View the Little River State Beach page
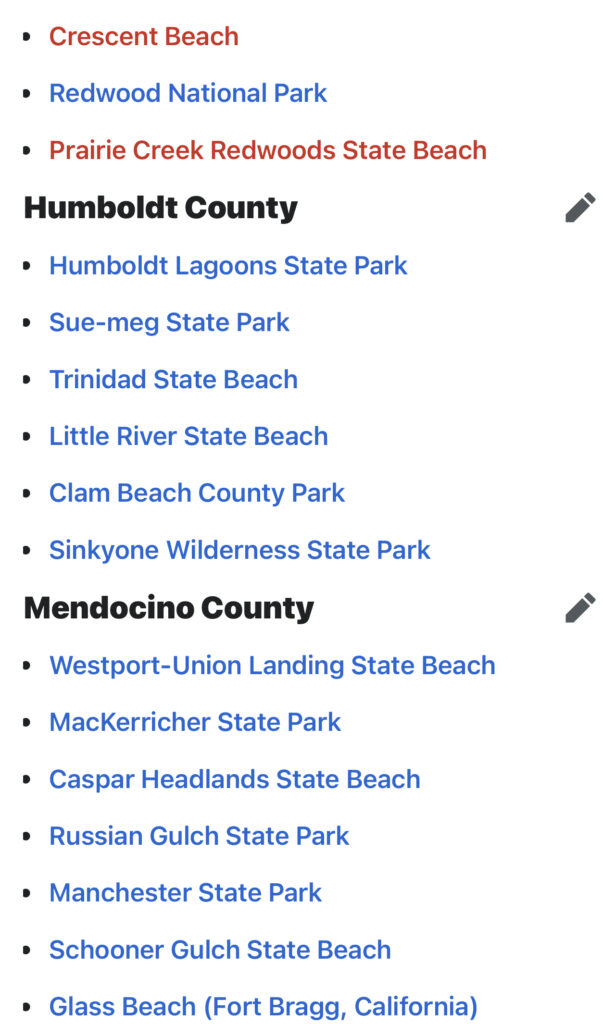Viewport: 603px width, 1024px height. (x=188, y=437)
